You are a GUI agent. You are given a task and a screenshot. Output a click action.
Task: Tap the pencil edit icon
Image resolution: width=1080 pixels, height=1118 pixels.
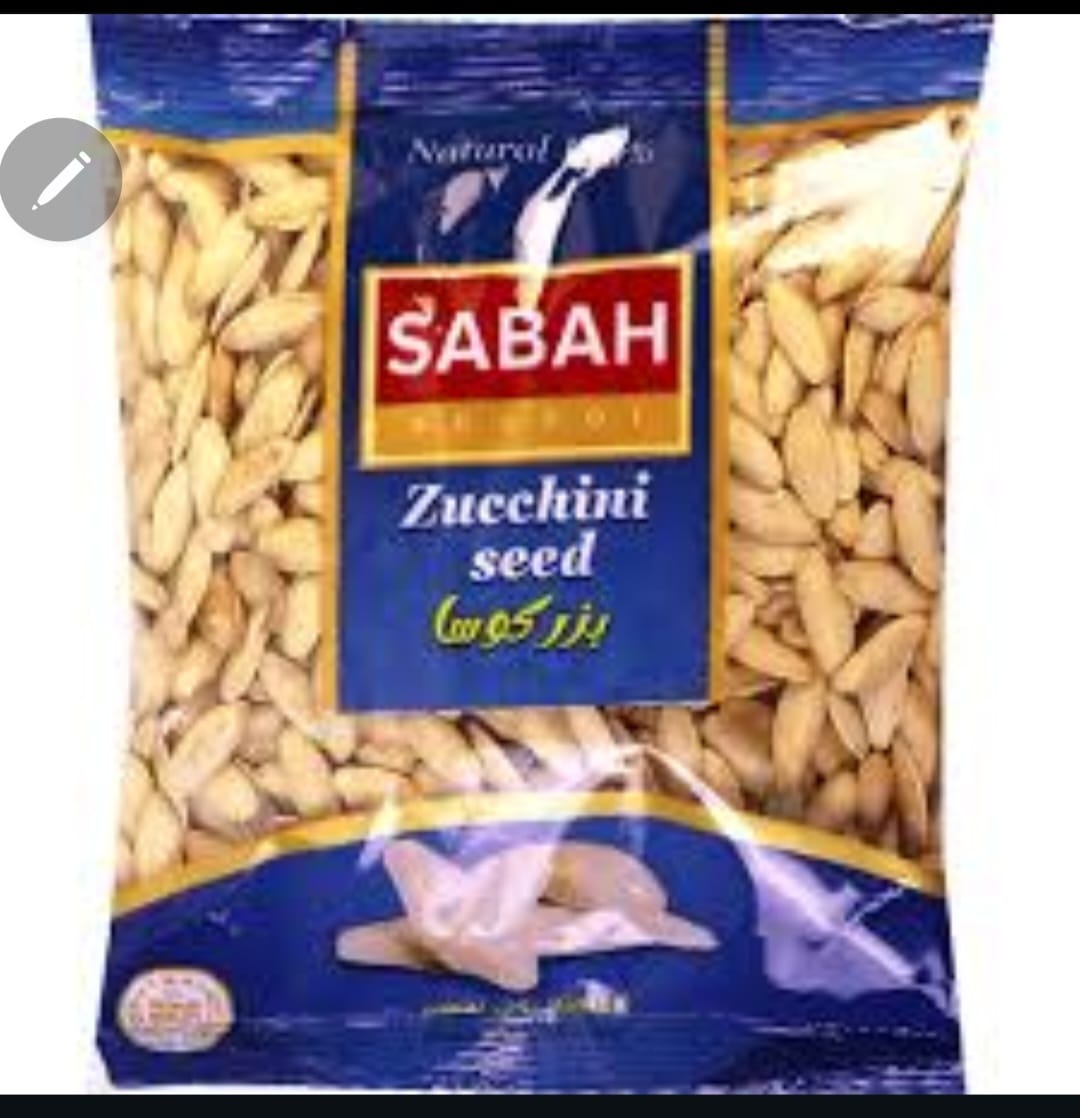click(x=60, y=180)
